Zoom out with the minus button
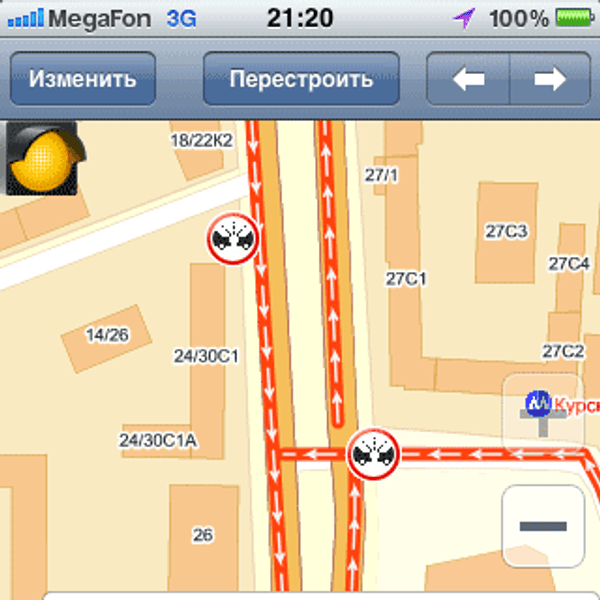 543,526
